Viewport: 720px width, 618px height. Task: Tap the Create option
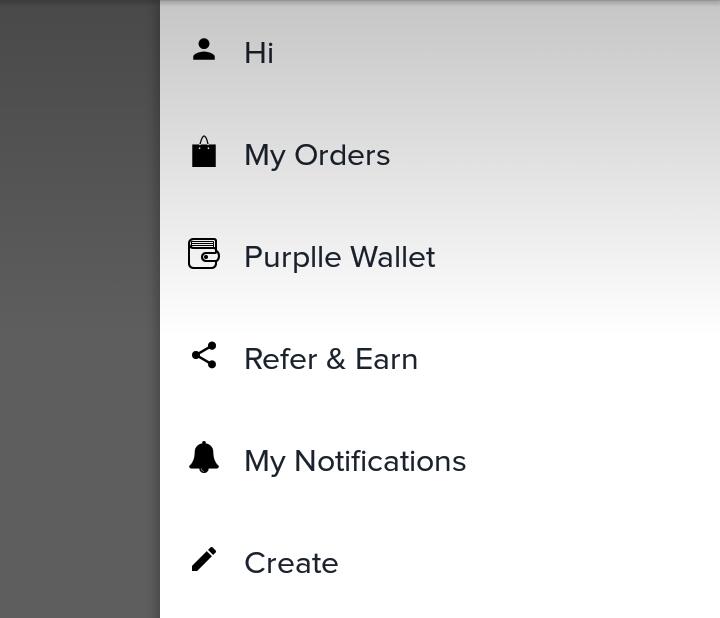(x=291, y=563)
